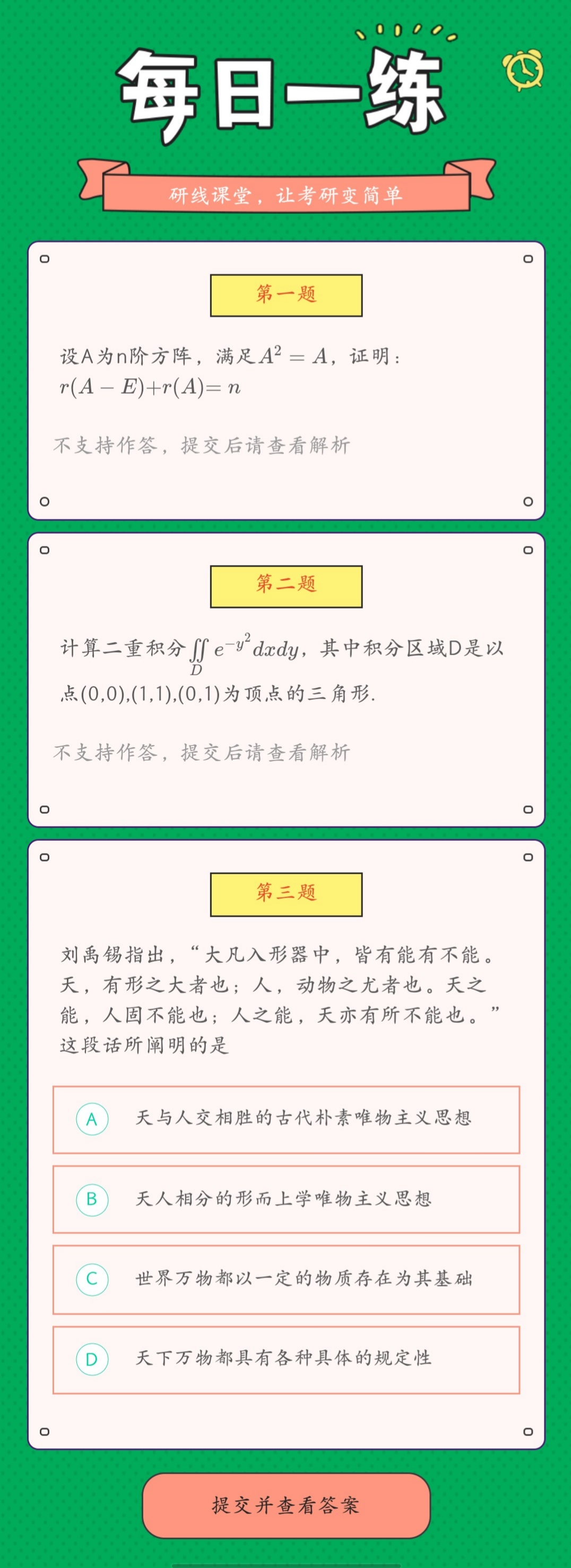The width and height of the screenshot is (571, 1568).
Task: Select option D 天下万物都具有各种具体的规定性
Action: (285, 1359)
